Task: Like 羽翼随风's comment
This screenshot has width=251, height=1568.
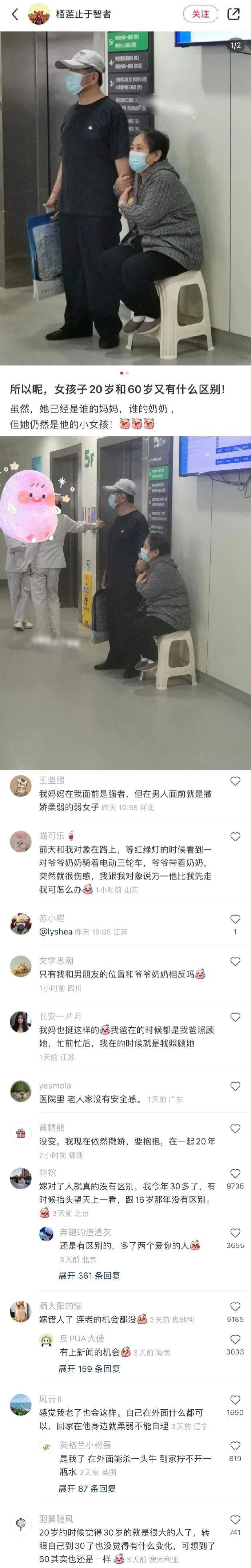Action: coord(235,1520)
